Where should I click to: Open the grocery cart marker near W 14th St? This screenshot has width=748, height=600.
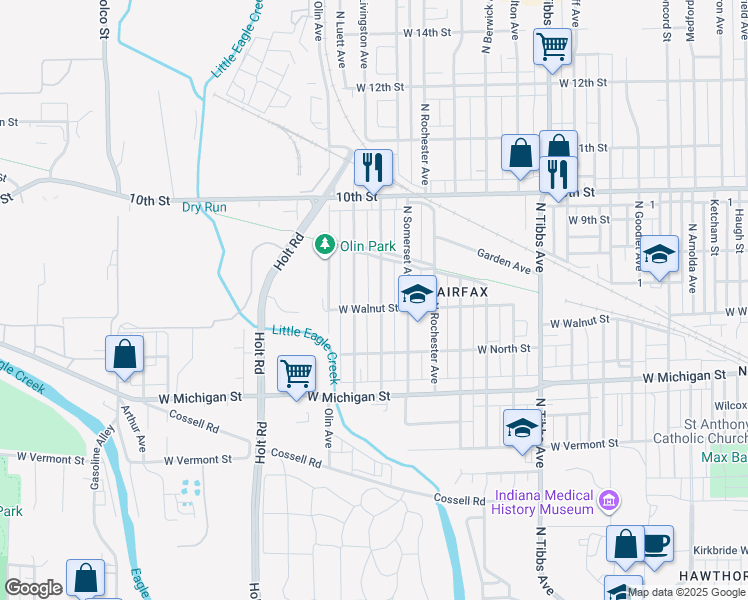553,47
